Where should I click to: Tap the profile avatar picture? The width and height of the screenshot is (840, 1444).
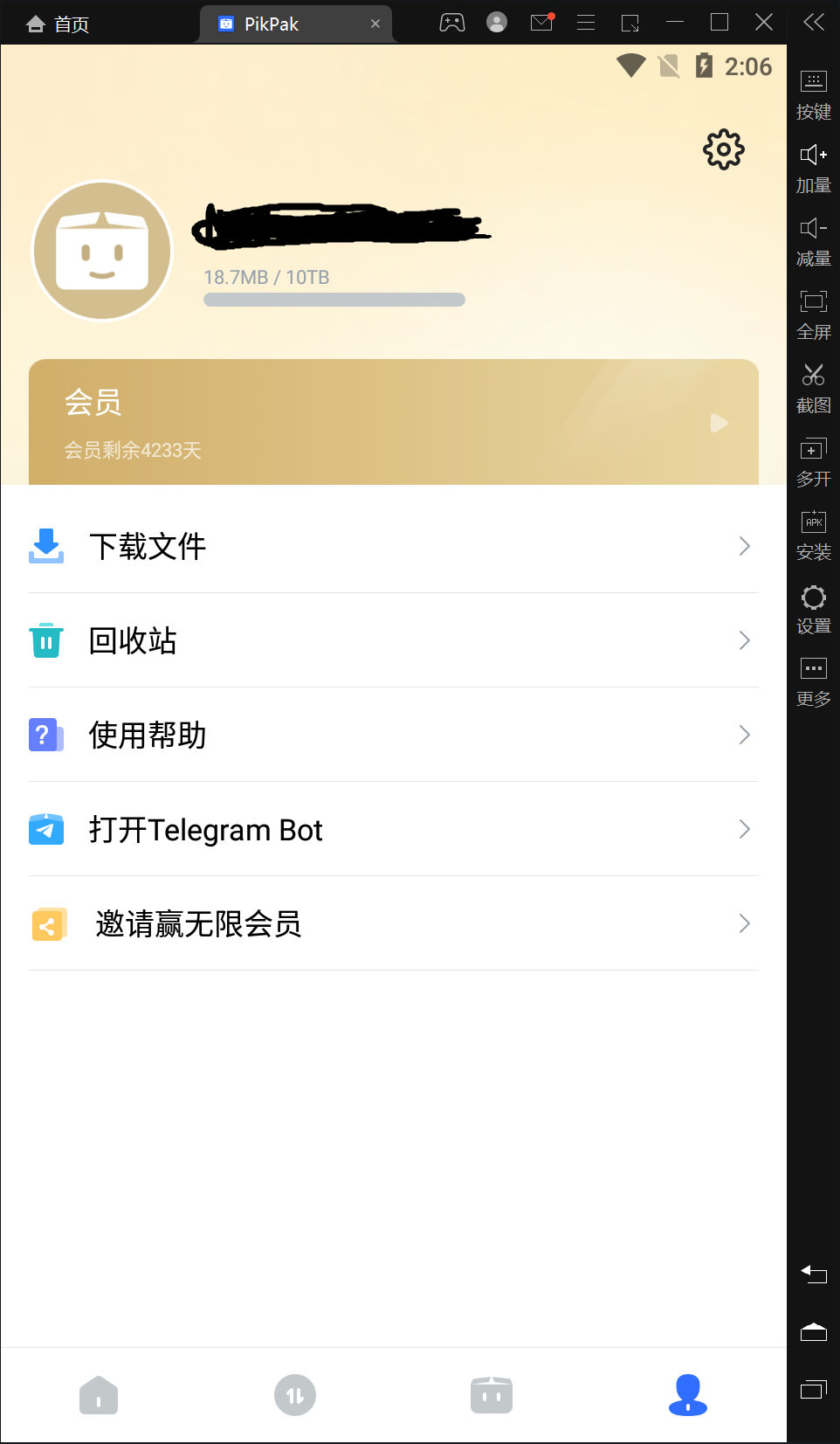pyautogui.click(x=102, y=252)
